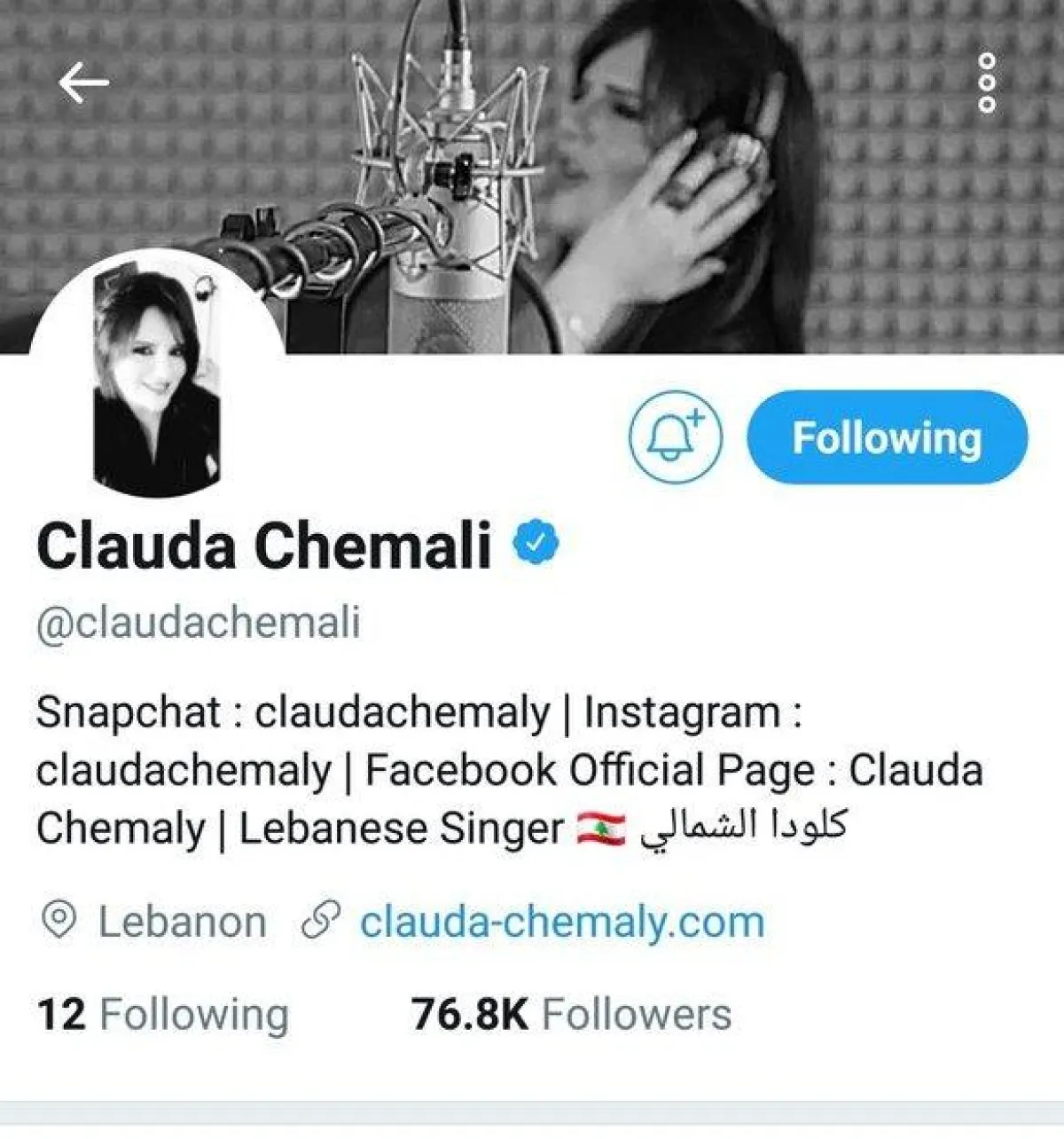This screenshot has height=1139, width=1064.
Task: Tap the Following button to unfollow
Action: tap(887, 437)
